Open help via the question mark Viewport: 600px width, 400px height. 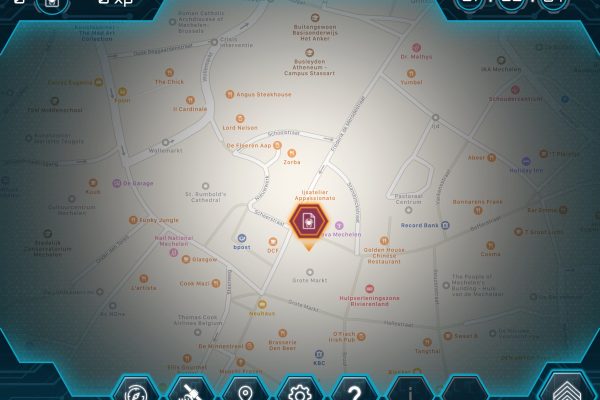tap(353, 390)
